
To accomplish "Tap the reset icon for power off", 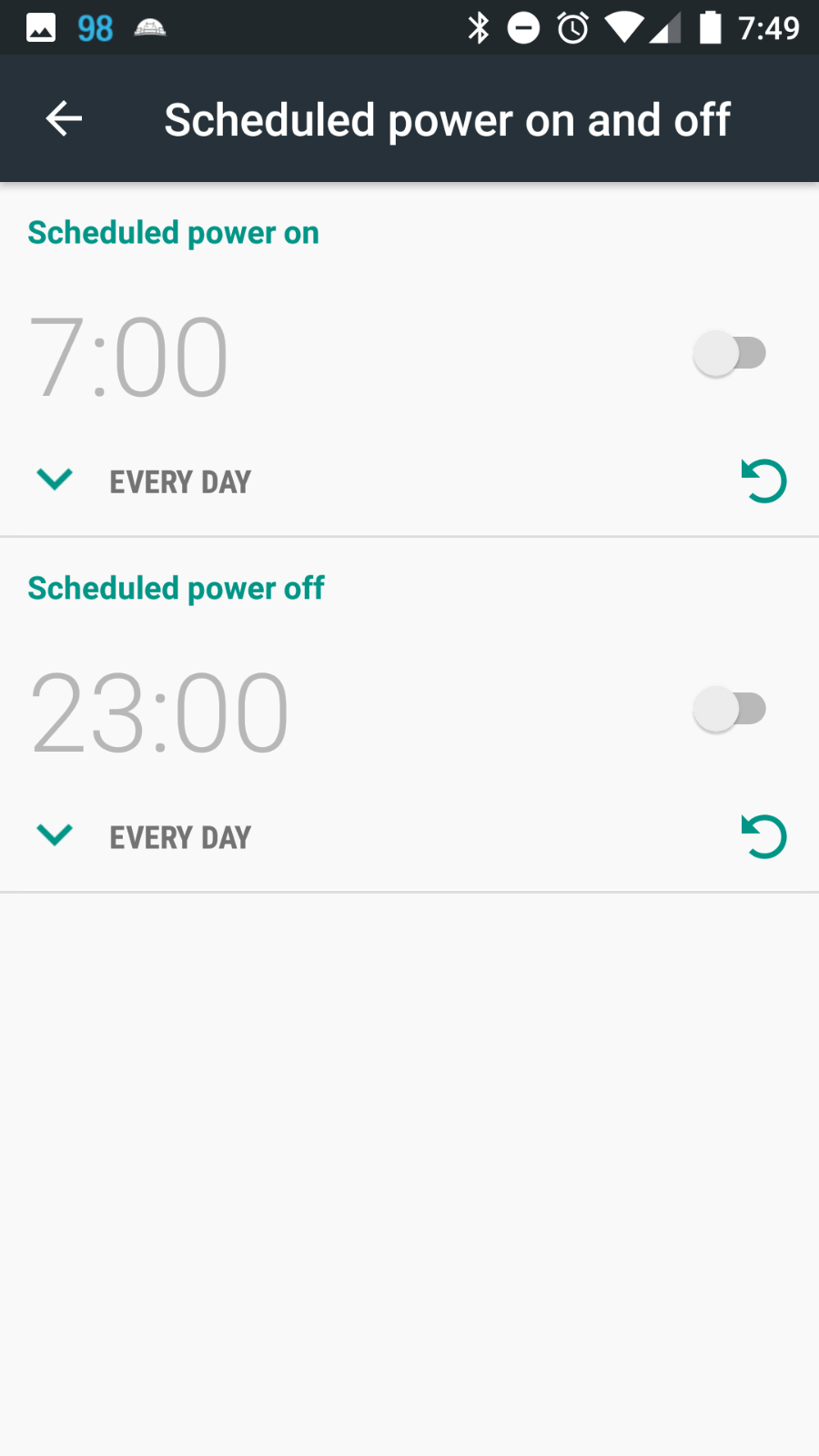I will coord(763,836).
